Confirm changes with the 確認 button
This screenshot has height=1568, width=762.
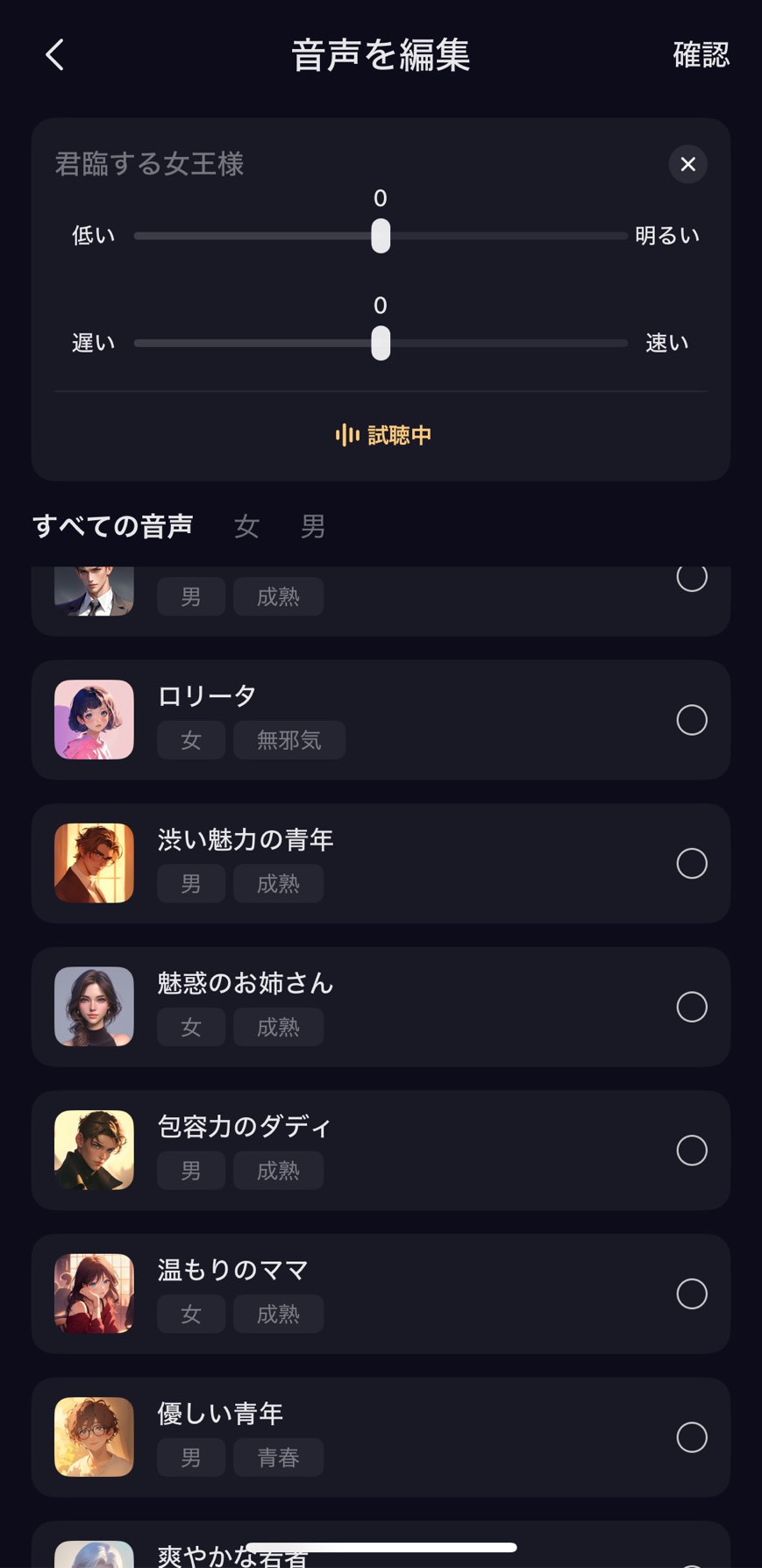coord(701,54)
